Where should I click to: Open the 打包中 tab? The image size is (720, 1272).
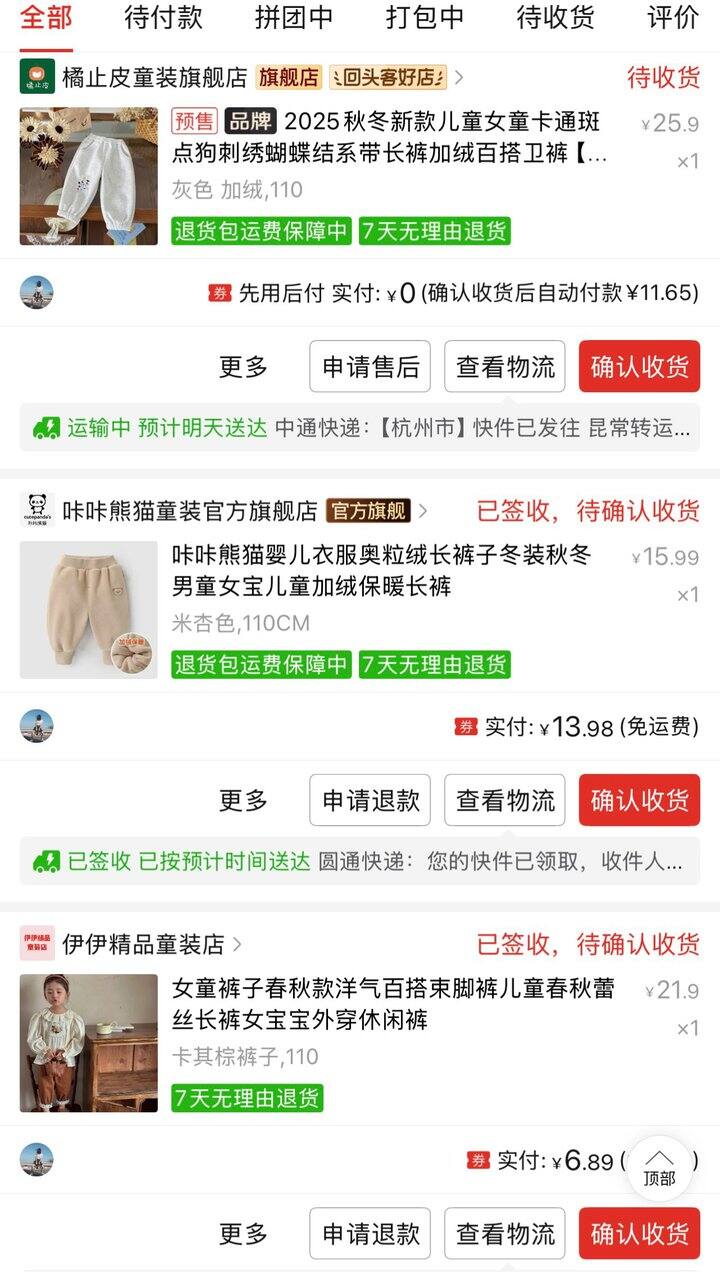click(x=425, y=17)
